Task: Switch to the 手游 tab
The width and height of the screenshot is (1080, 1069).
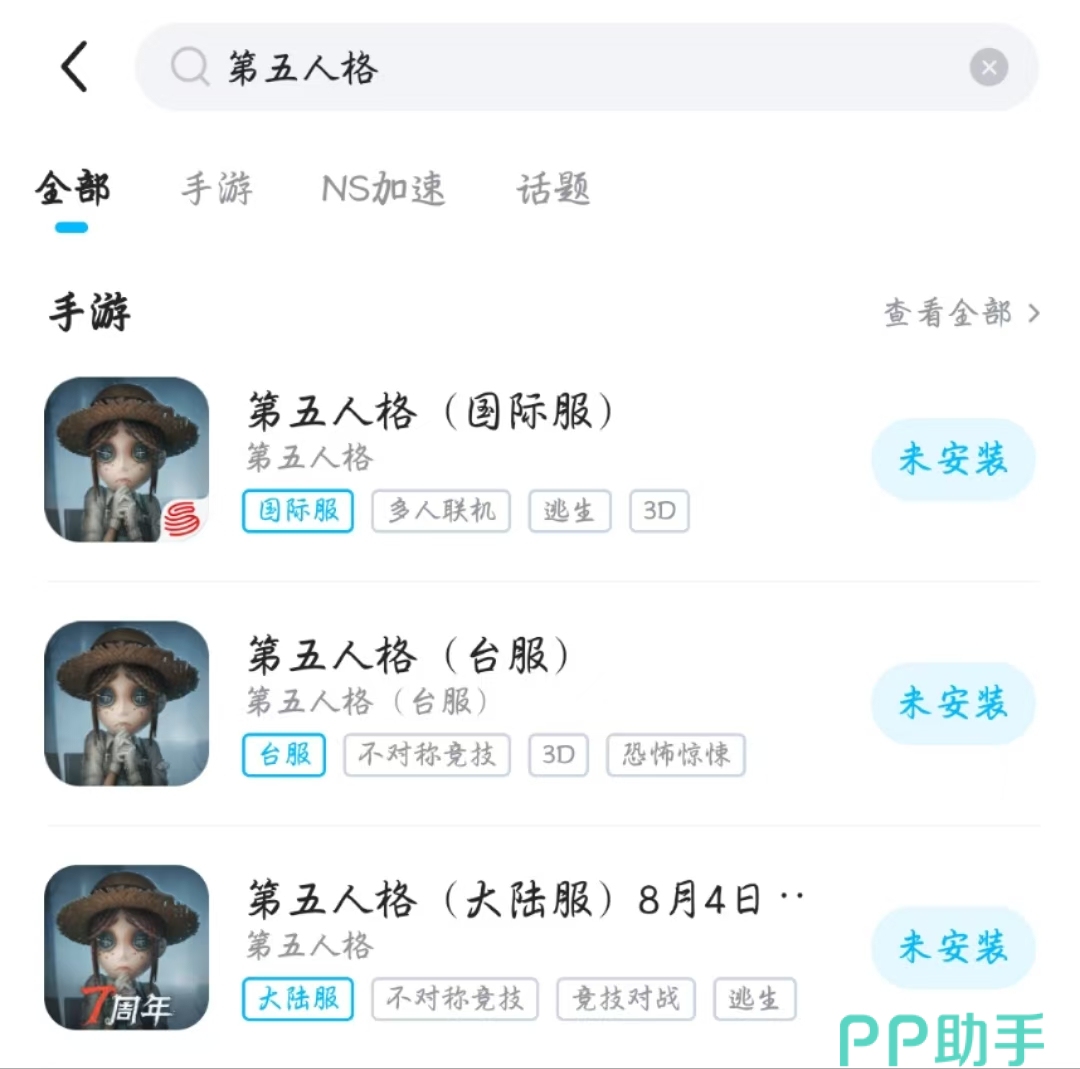Action: [x=217, y=189]
